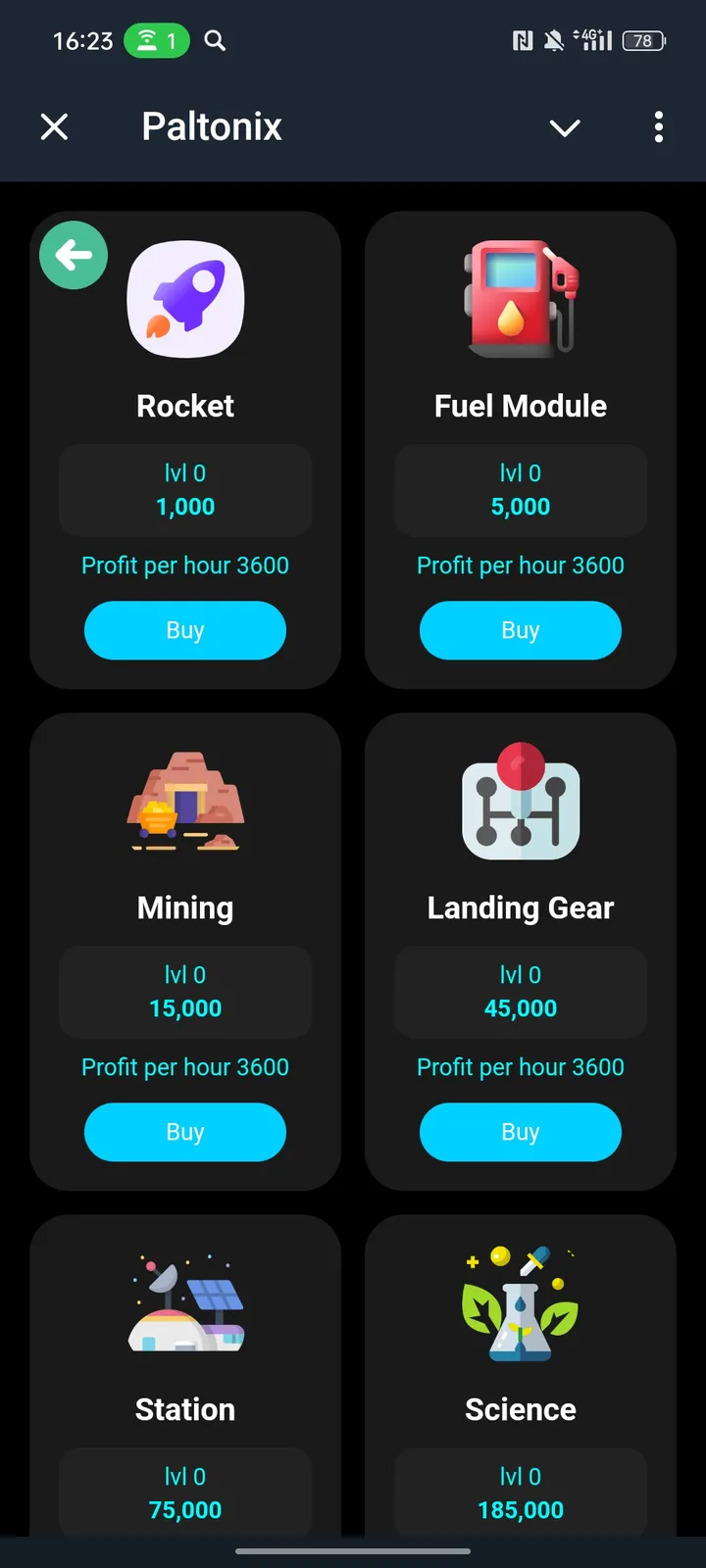706x1568 pixels.
Task: Open the Mining cave icon
Action: 185,801
